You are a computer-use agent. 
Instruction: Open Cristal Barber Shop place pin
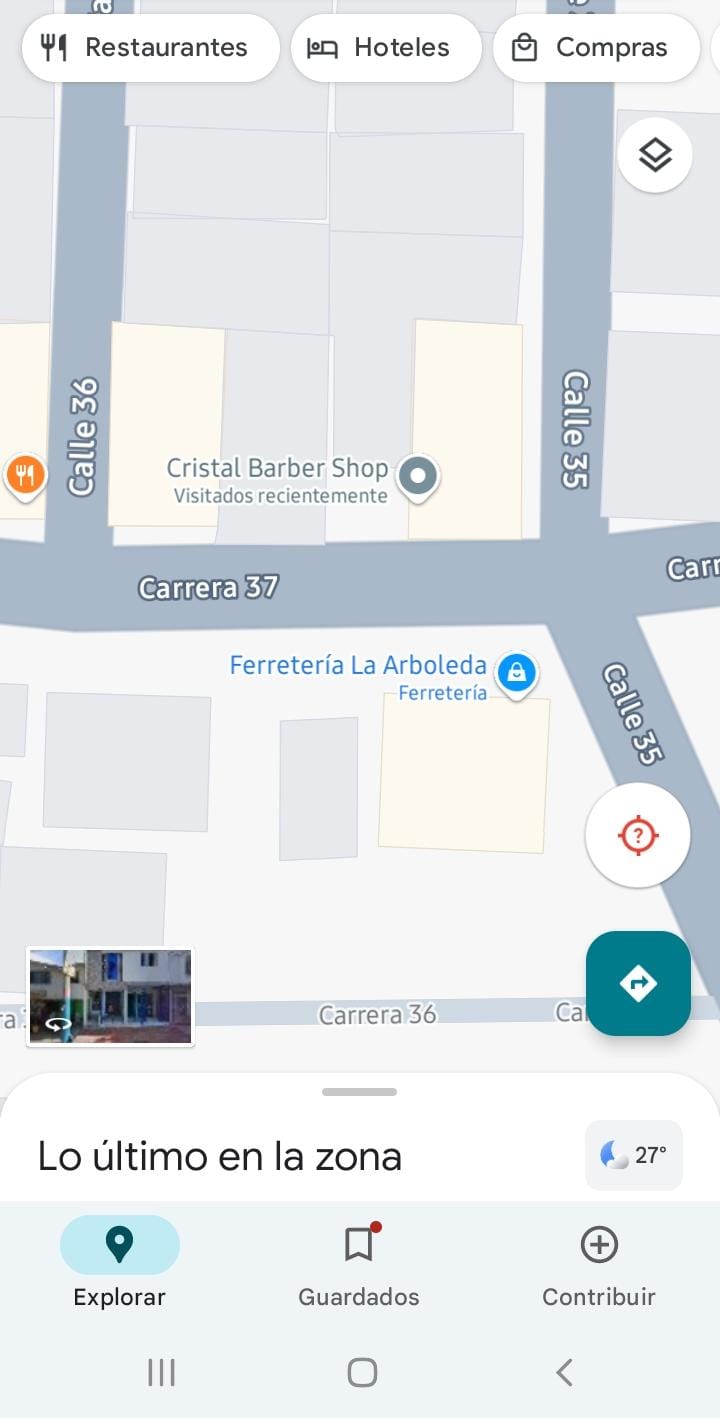coord(418,476)
